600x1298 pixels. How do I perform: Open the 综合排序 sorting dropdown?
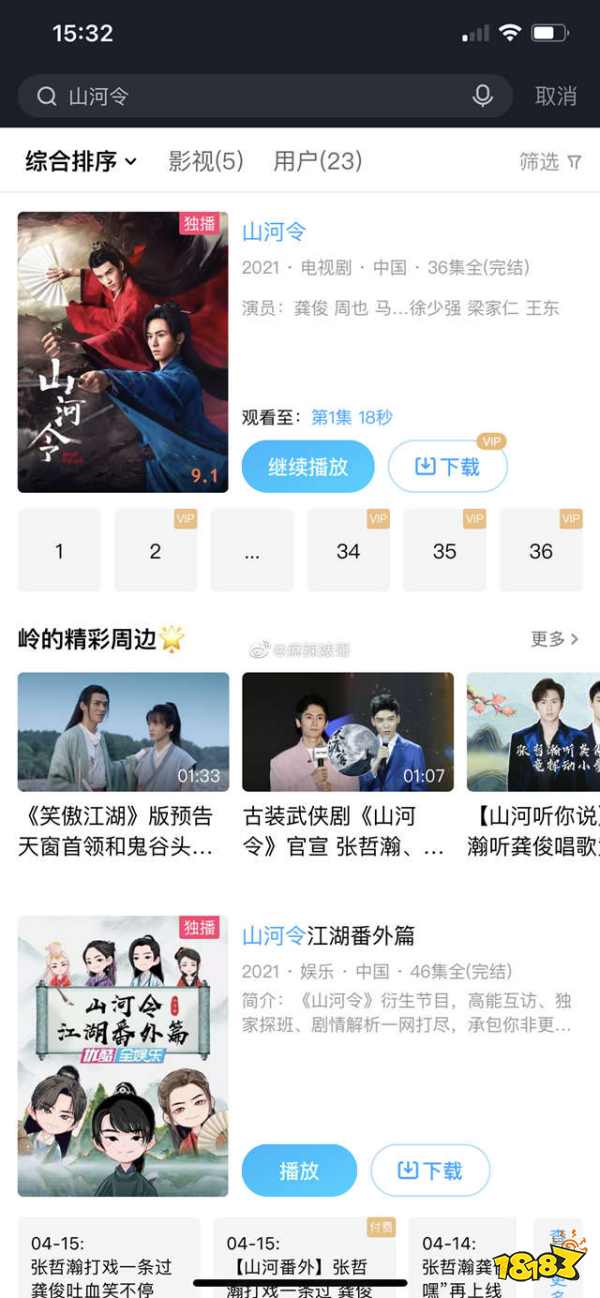81,161
